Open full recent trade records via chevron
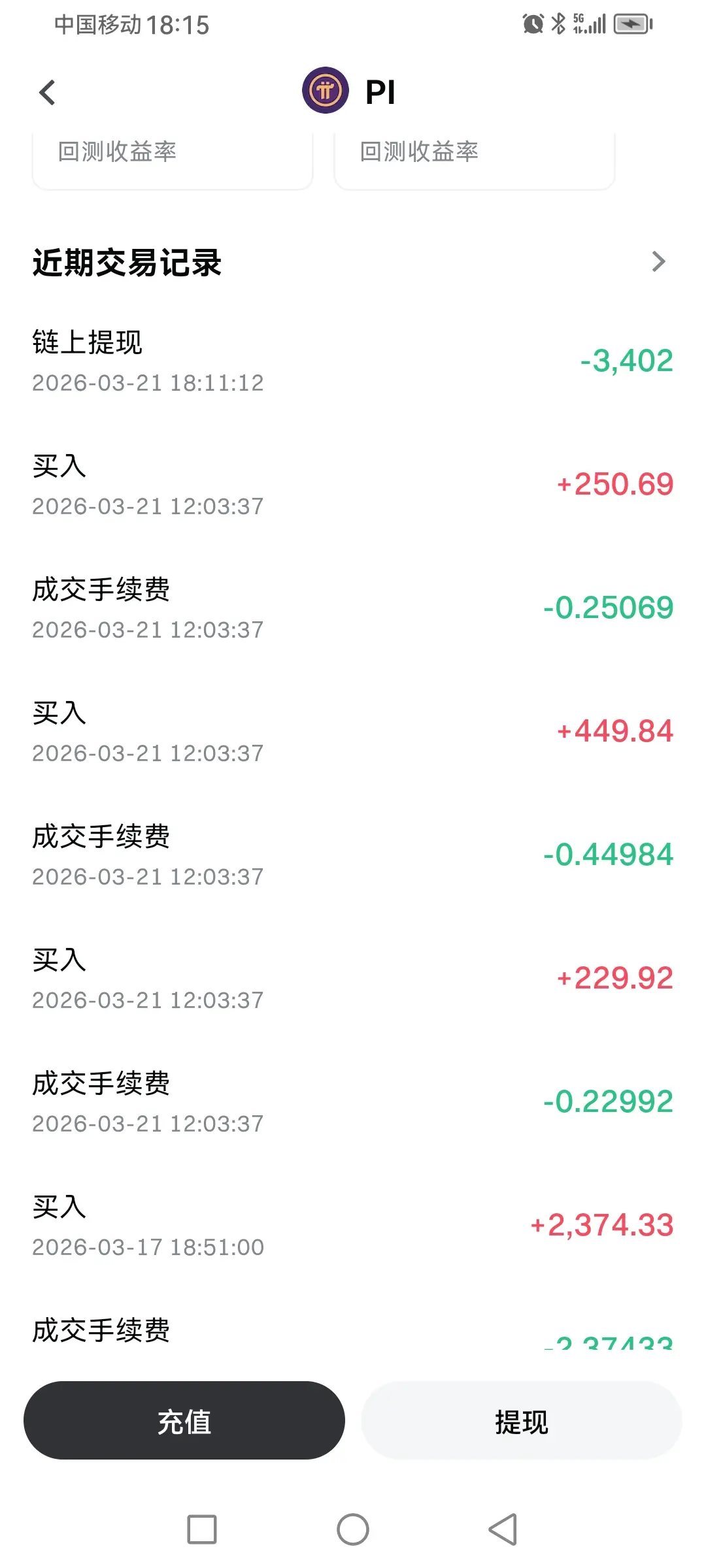 (658, 262)
